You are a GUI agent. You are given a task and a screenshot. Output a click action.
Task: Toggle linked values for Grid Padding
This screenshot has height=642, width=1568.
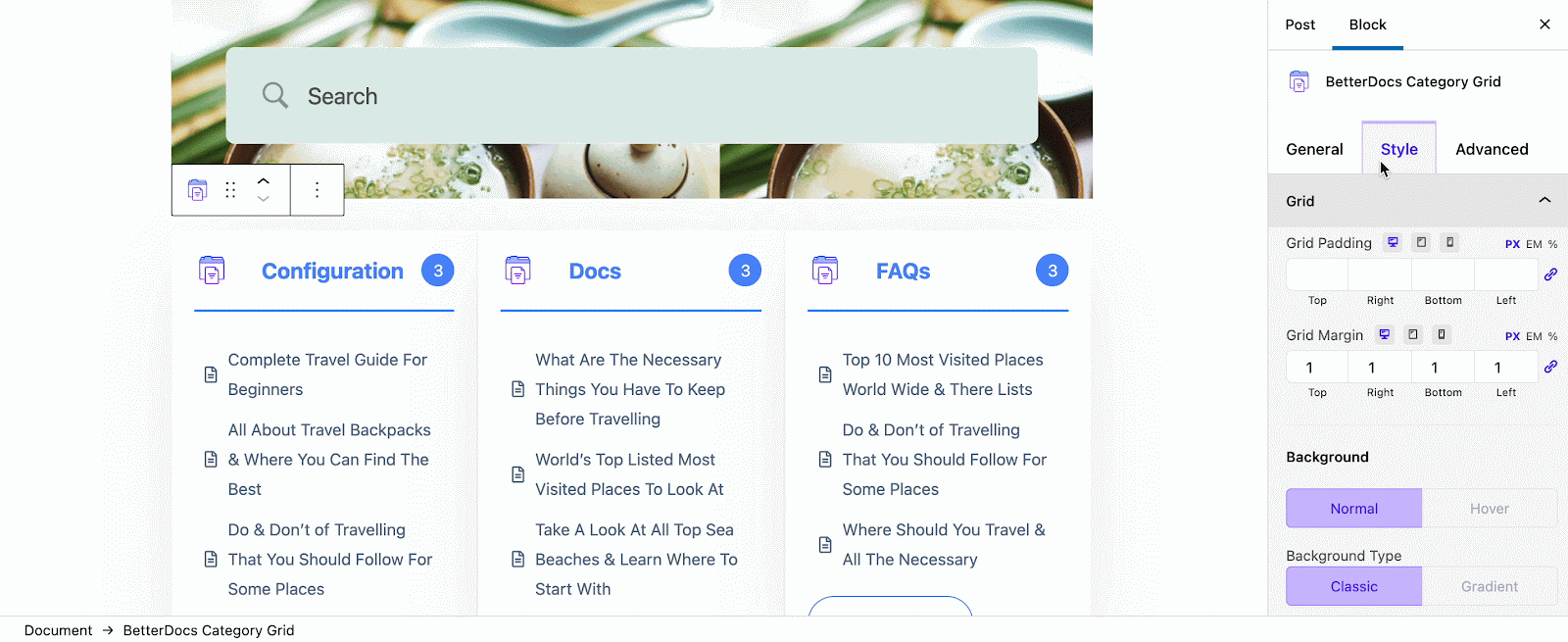1550,274
